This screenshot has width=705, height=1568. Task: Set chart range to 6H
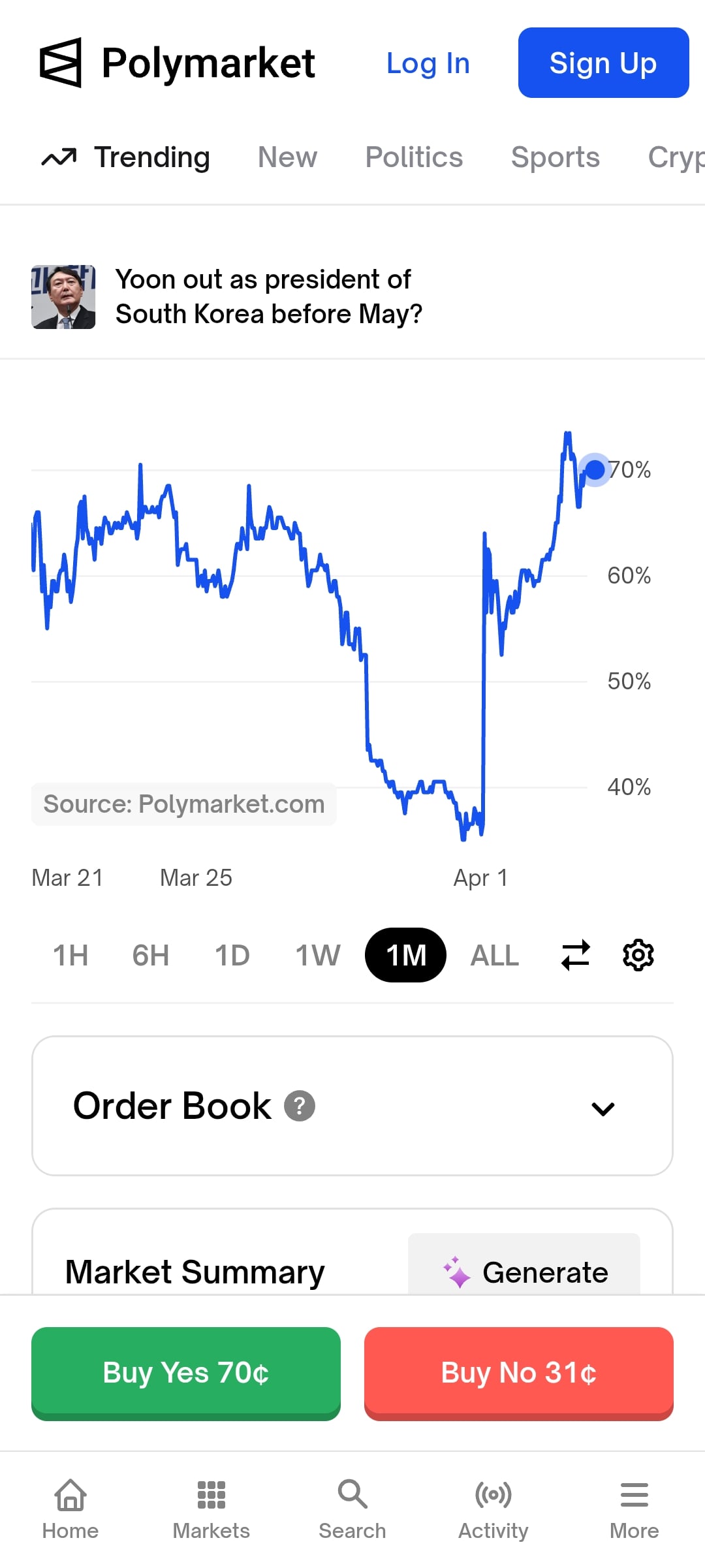pos(151,955)
